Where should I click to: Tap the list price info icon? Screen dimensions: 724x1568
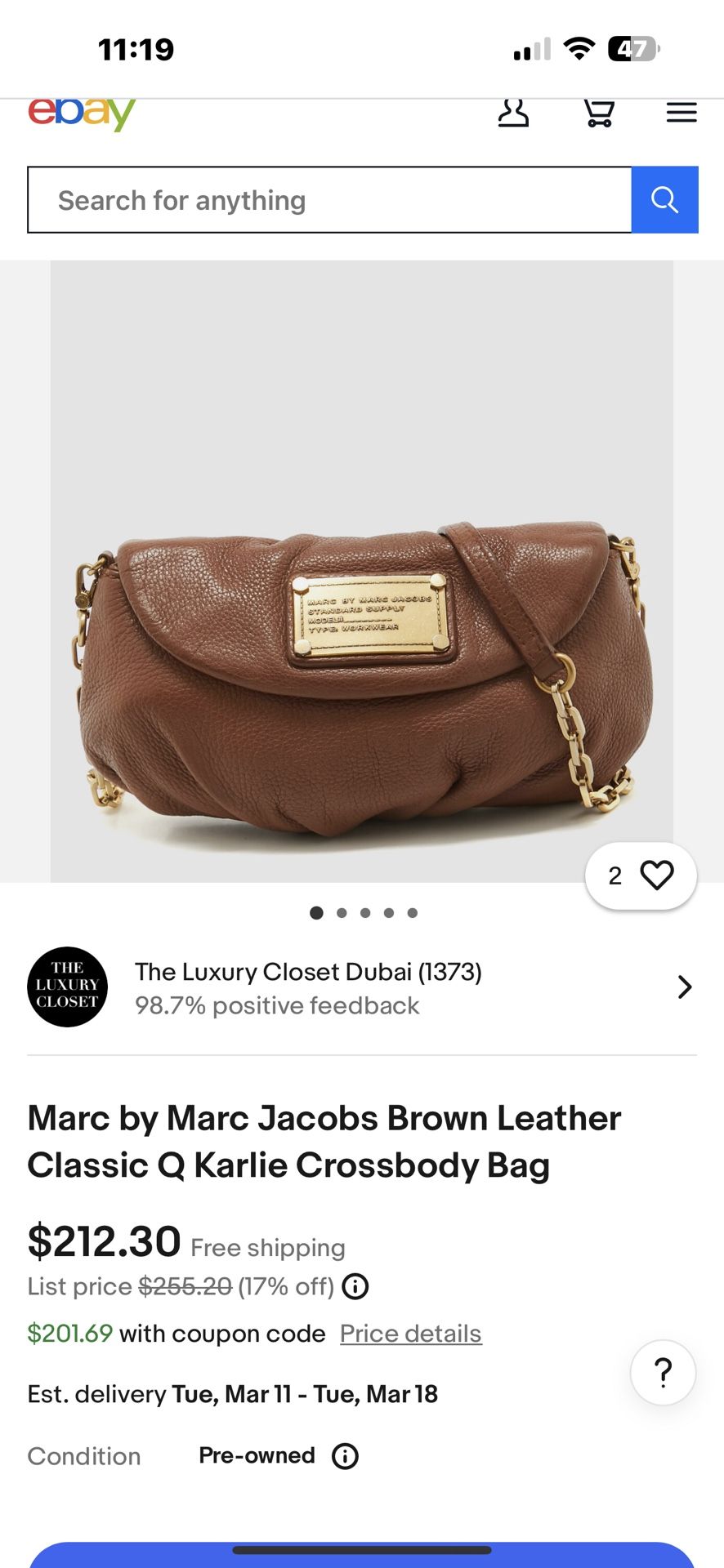click(354, 1286)
